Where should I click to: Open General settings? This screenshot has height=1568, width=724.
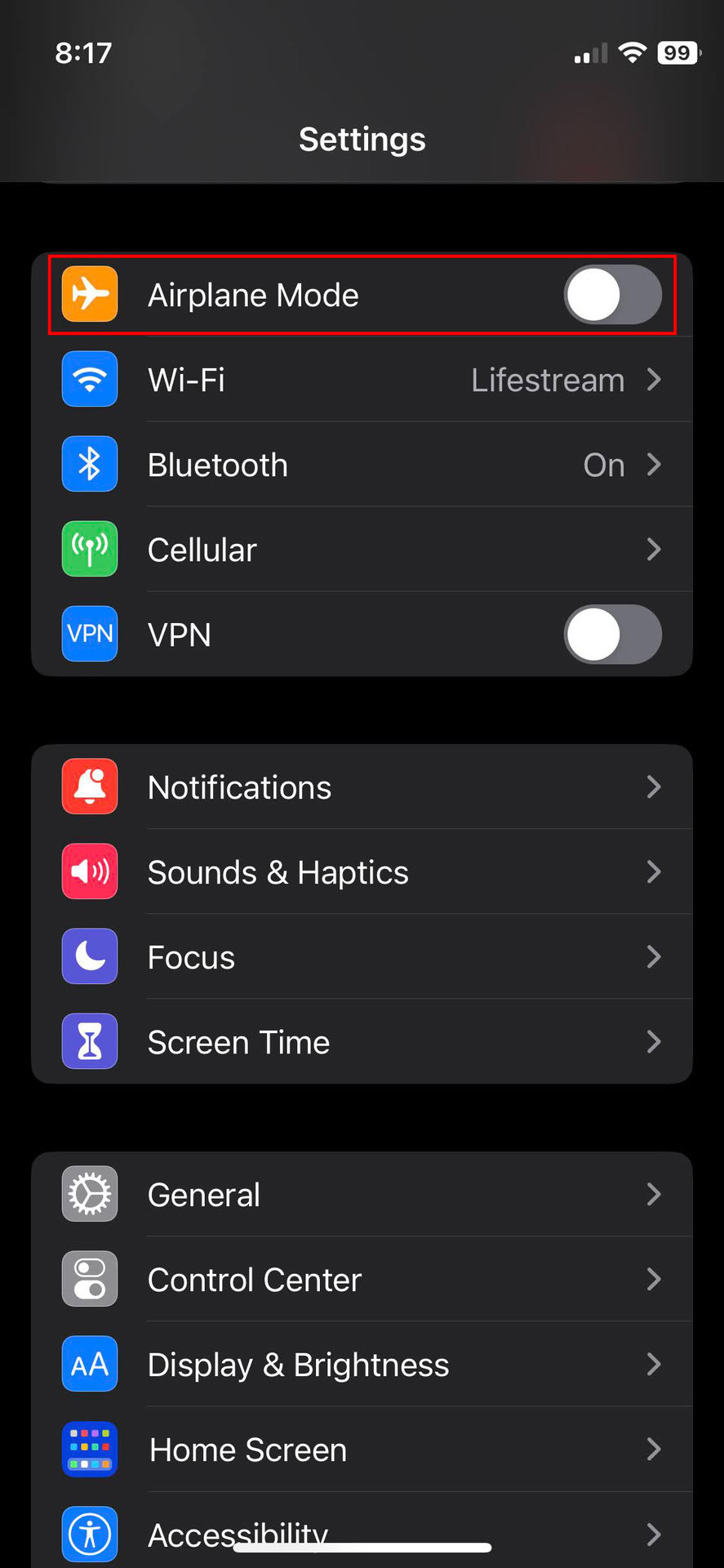(362, 1195)
